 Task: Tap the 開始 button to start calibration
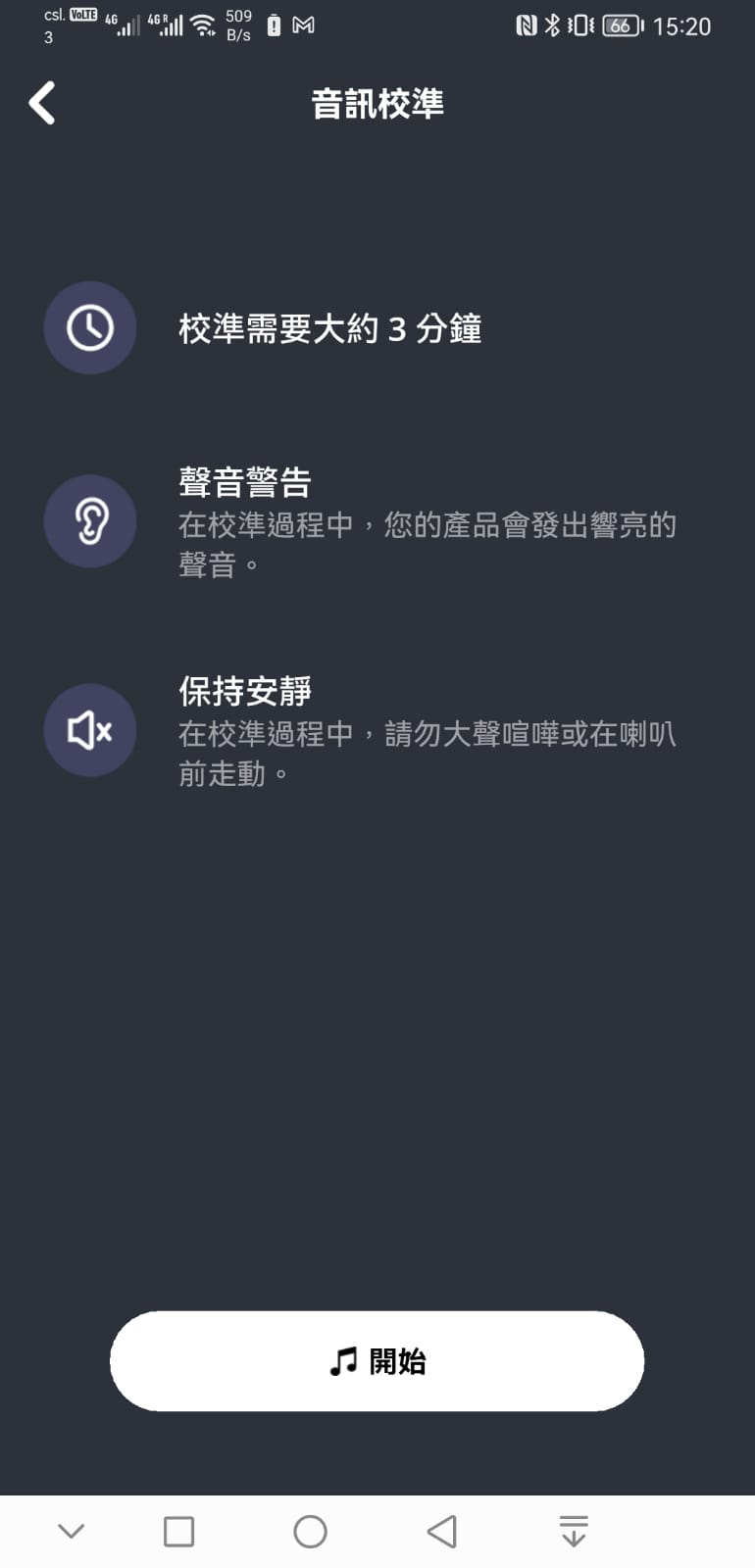tap(377, 1361)
